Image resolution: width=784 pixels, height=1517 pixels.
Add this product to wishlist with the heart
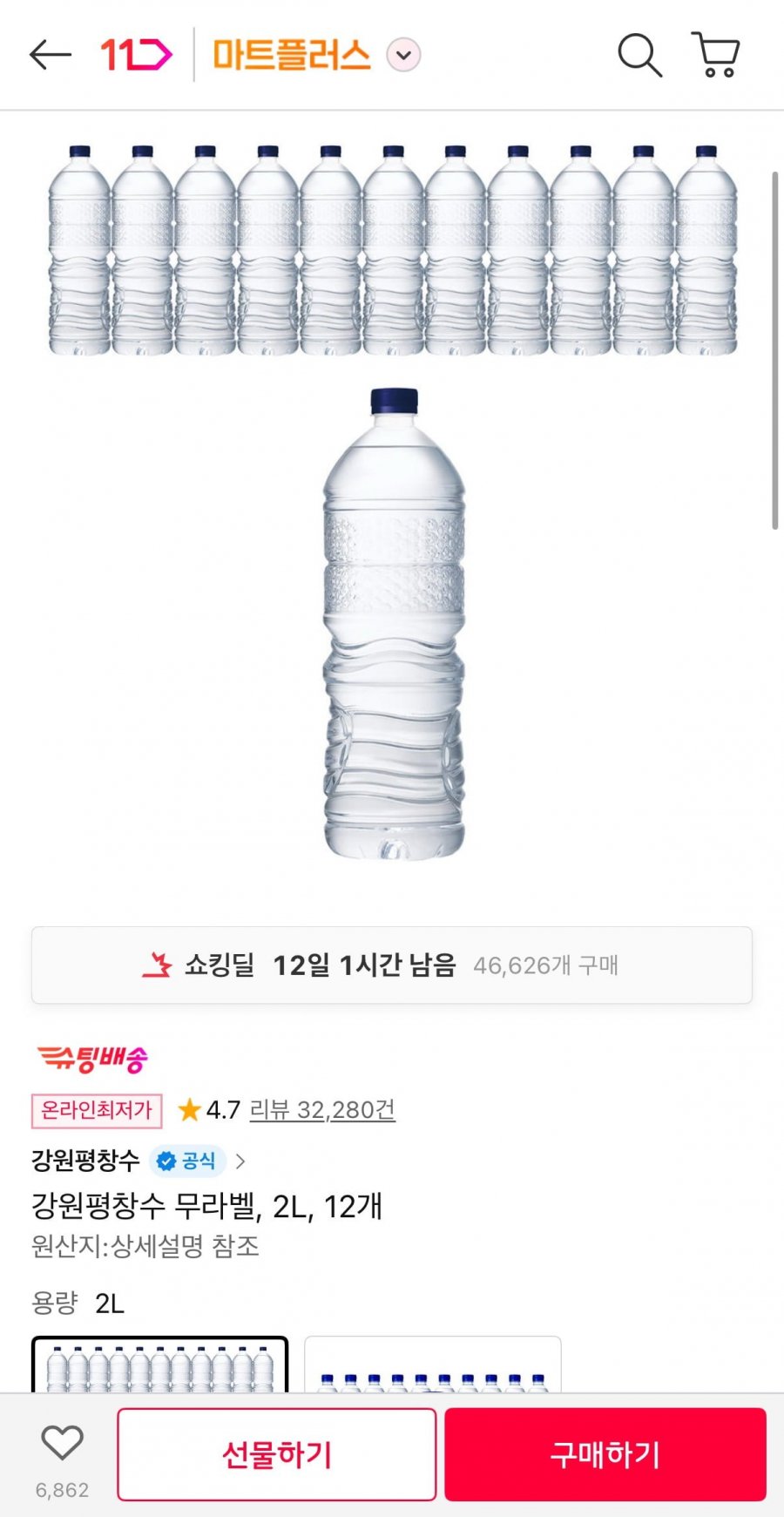click(x=62, y=1444)
